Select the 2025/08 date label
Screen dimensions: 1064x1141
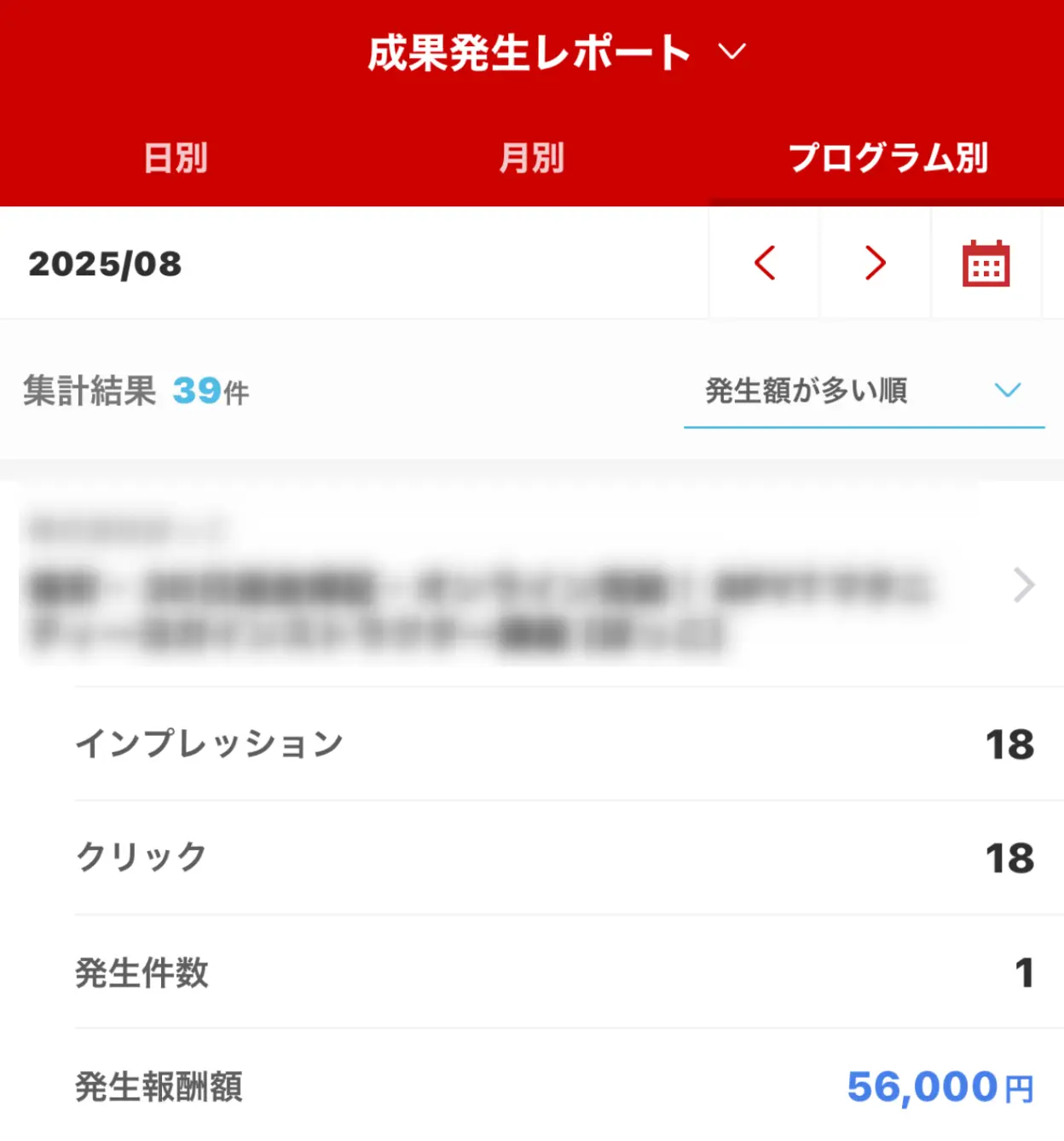click(x=104, y=264)
